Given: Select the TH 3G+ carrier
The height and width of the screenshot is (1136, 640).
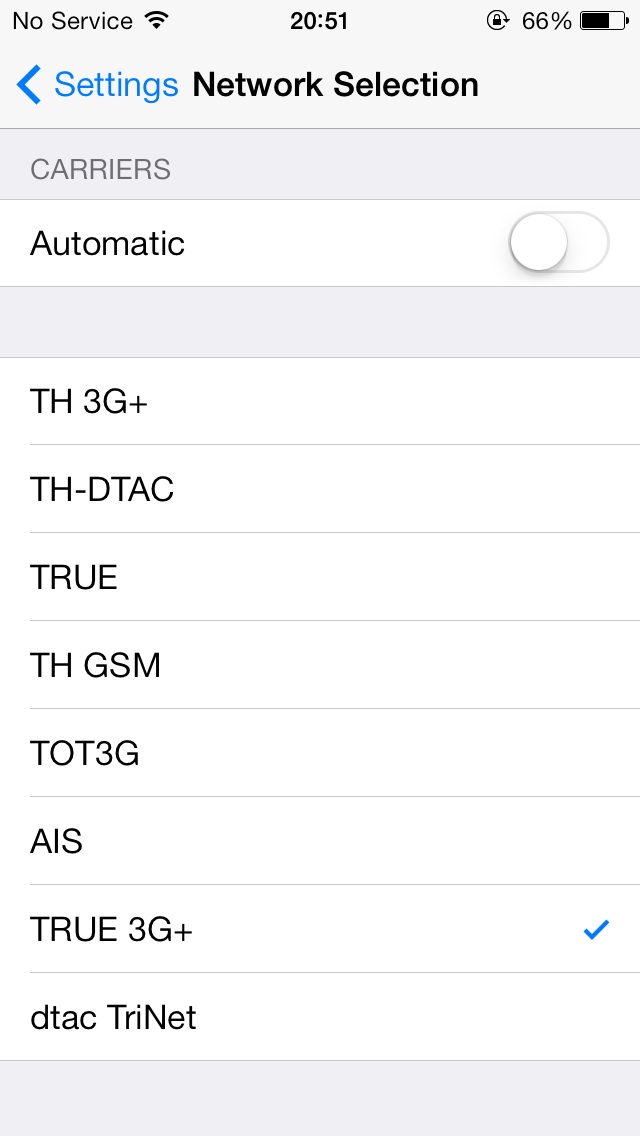Looking at the screenshot, I should point(320,401).
